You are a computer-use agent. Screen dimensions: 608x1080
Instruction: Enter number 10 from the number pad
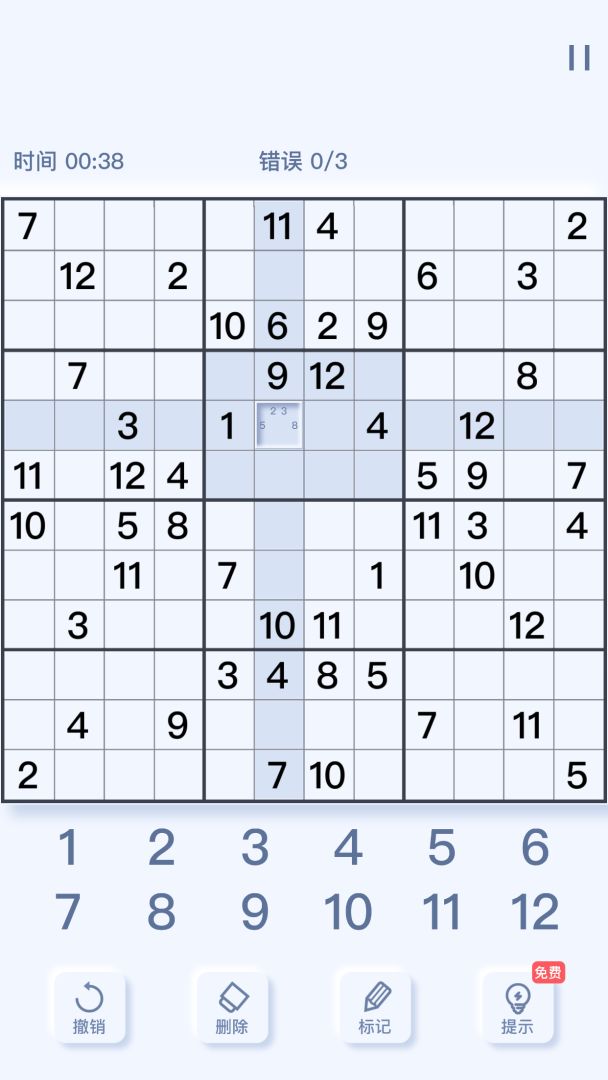click(348, 912)
